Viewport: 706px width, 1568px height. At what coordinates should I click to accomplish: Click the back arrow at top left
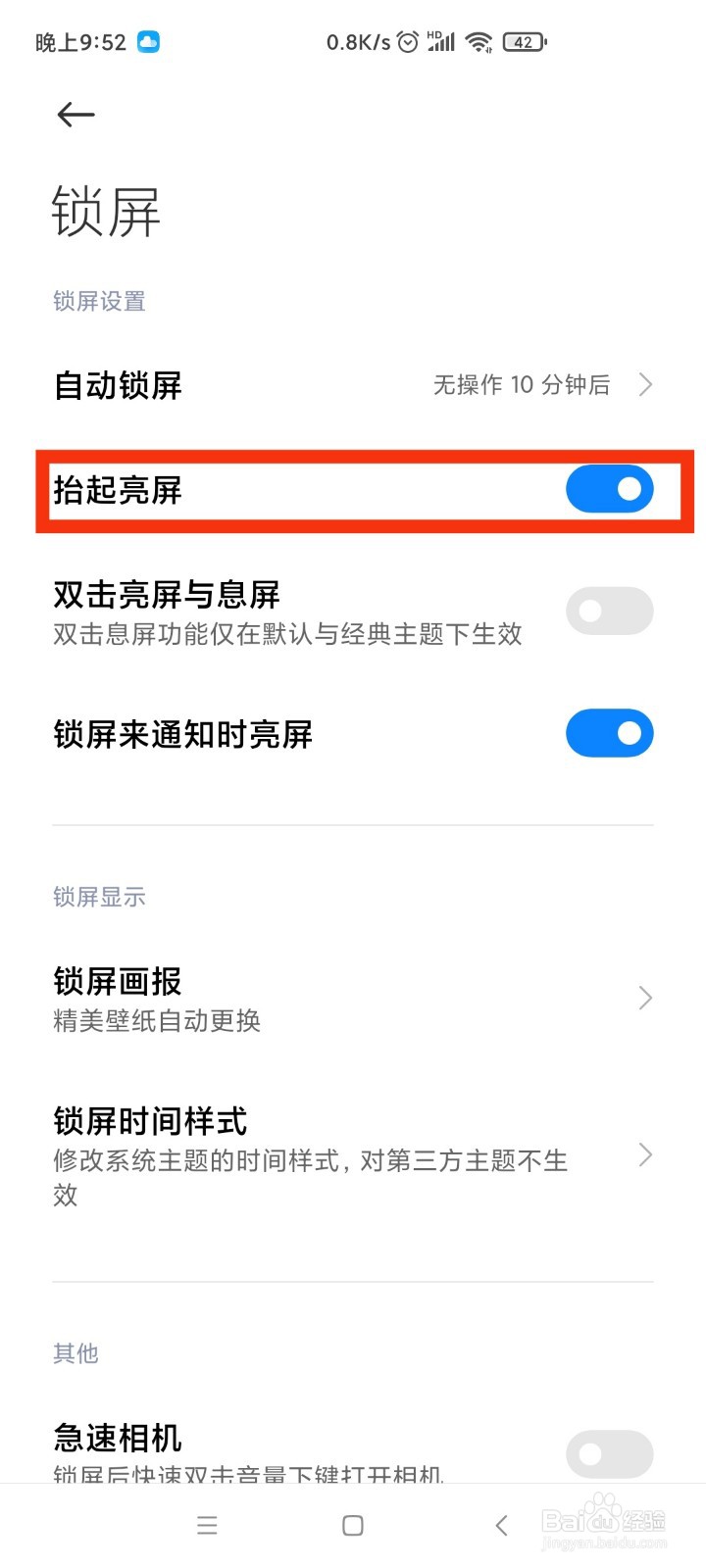[x=76, y=115]
